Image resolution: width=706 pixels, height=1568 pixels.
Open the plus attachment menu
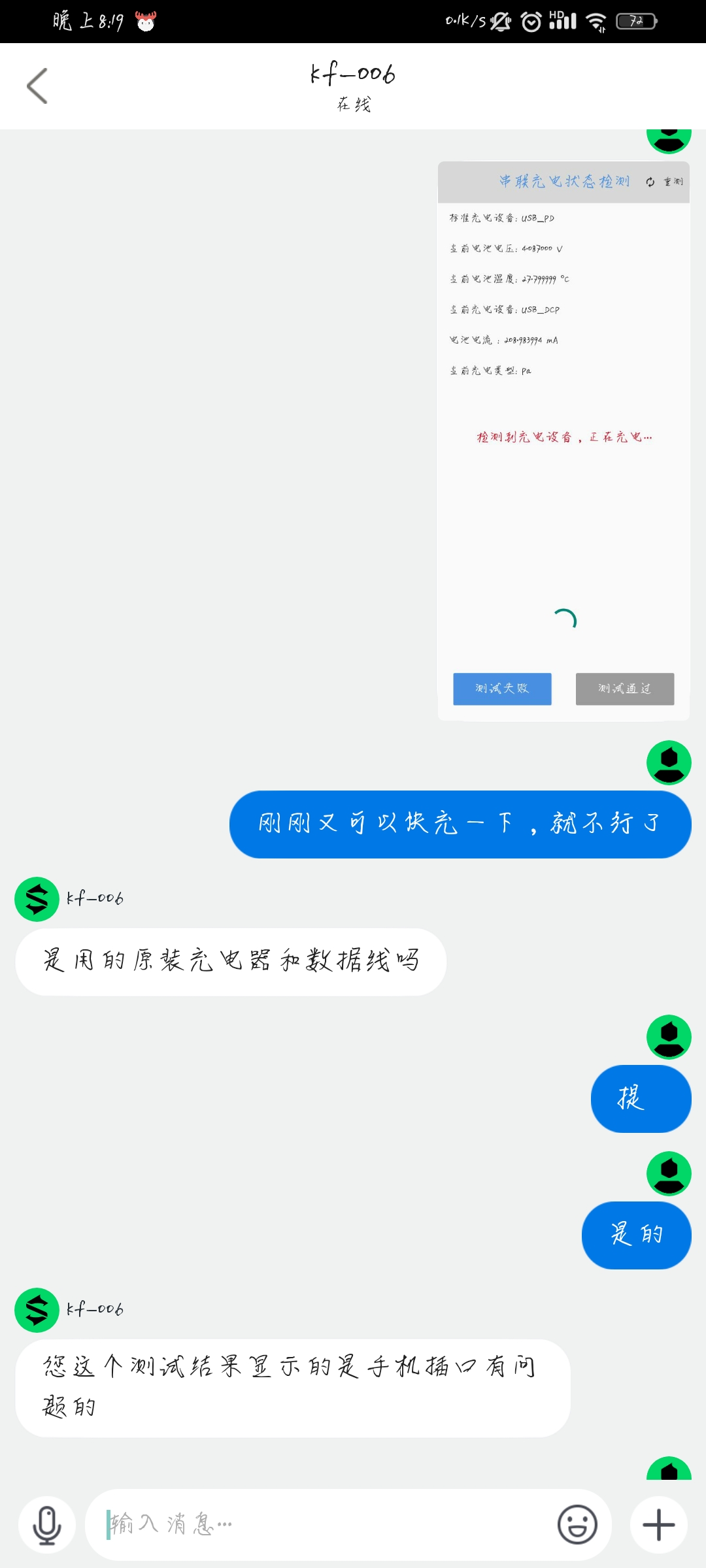658,1525
